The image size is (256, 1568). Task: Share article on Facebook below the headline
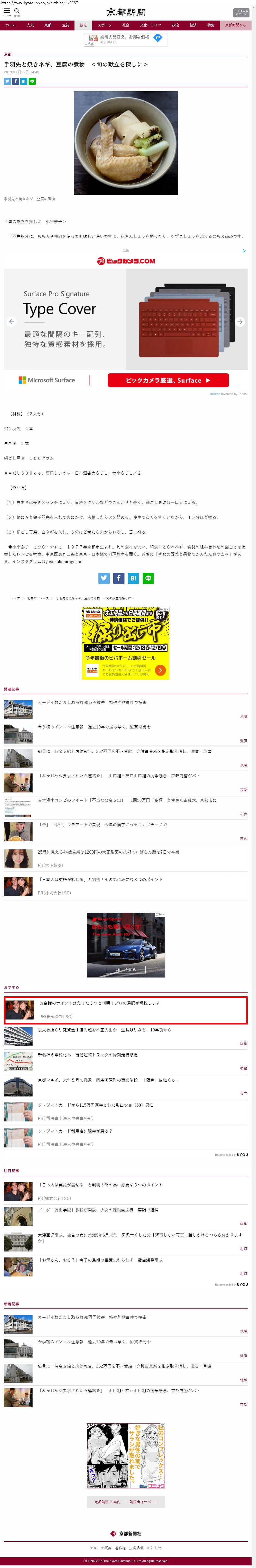pyautogui.click(x=16, y=81)
